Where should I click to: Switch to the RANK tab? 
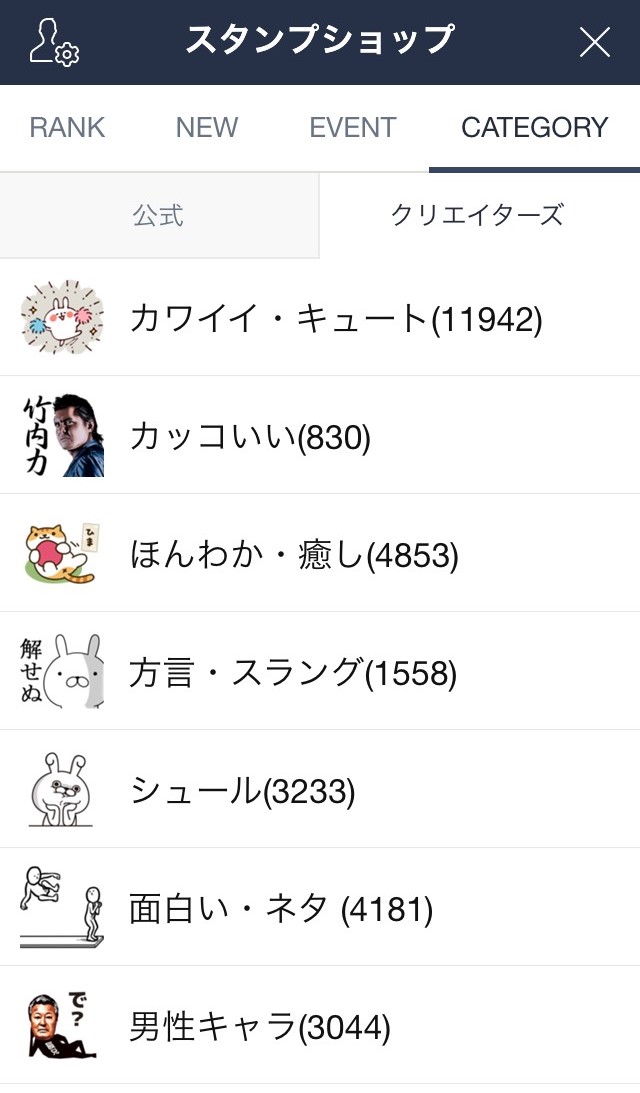67,128
